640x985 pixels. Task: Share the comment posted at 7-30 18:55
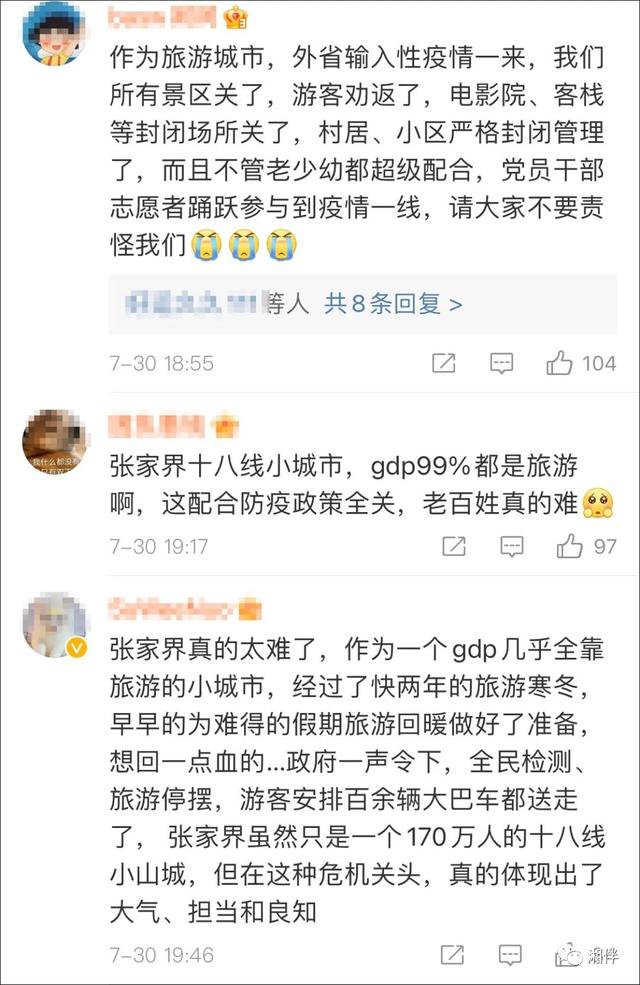444,363
